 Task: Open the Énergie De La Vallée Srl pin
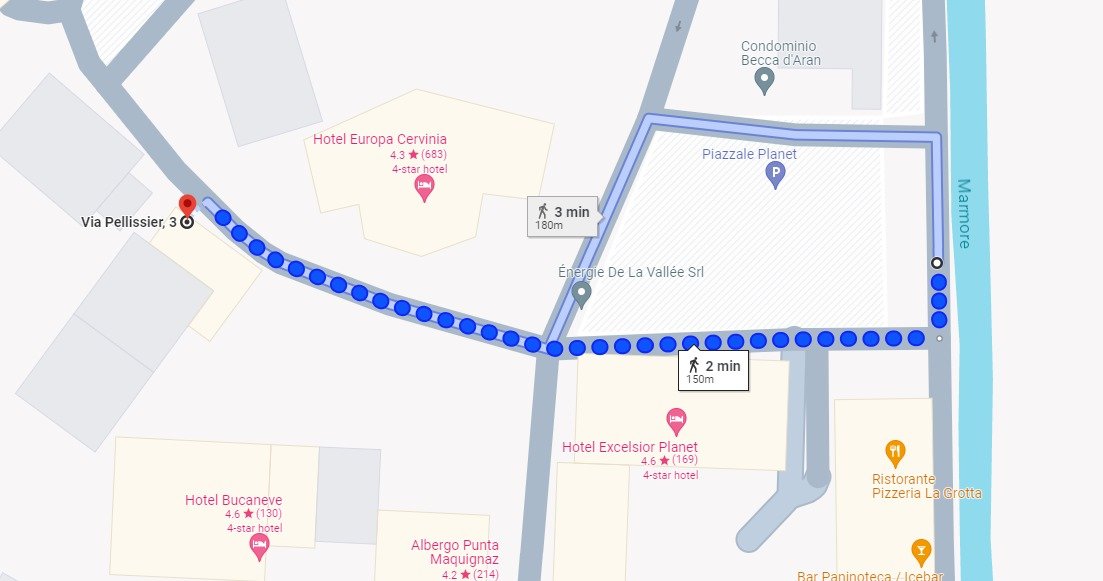[581, 294]
